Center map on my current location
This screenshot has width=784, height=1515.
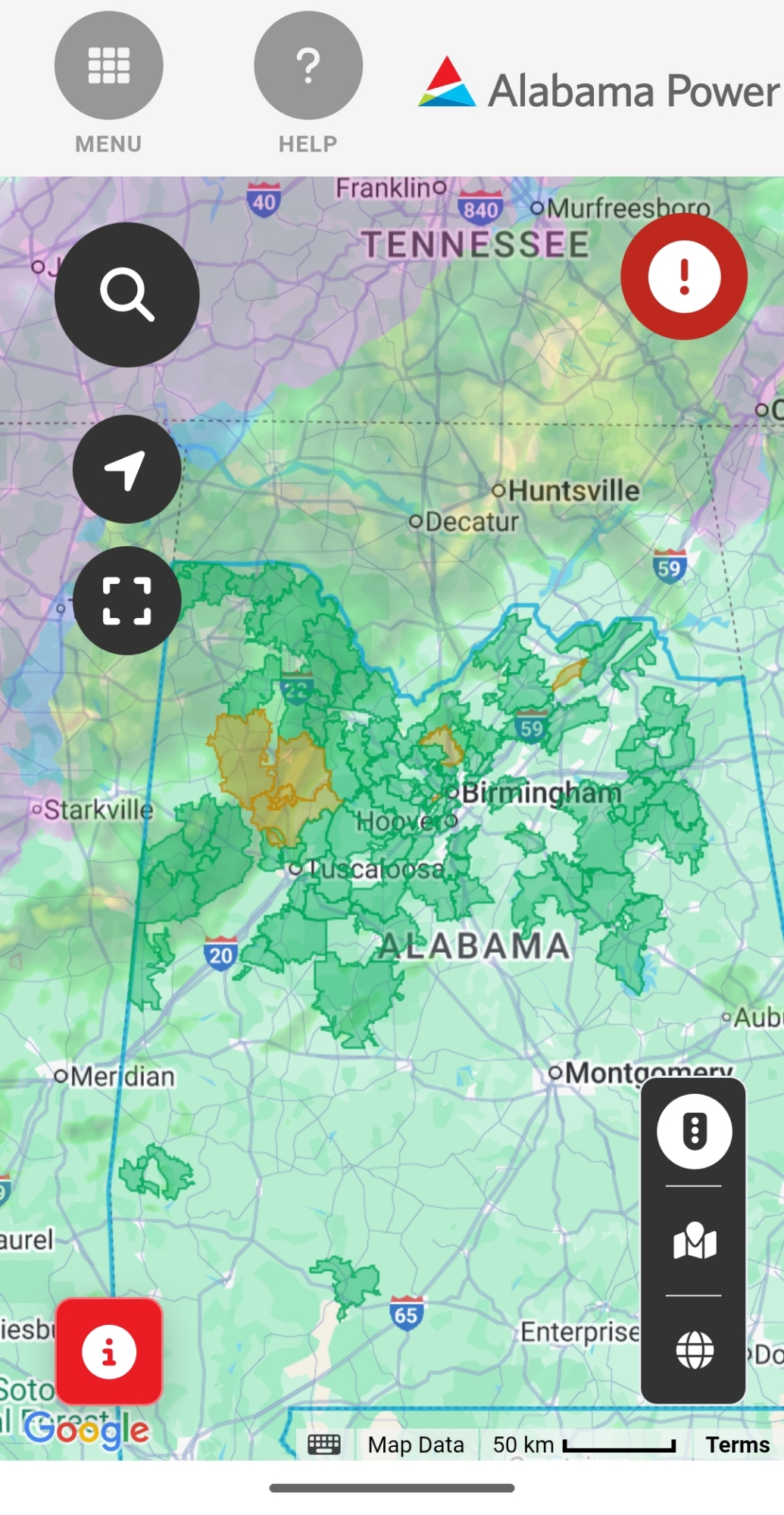point(127,469)
